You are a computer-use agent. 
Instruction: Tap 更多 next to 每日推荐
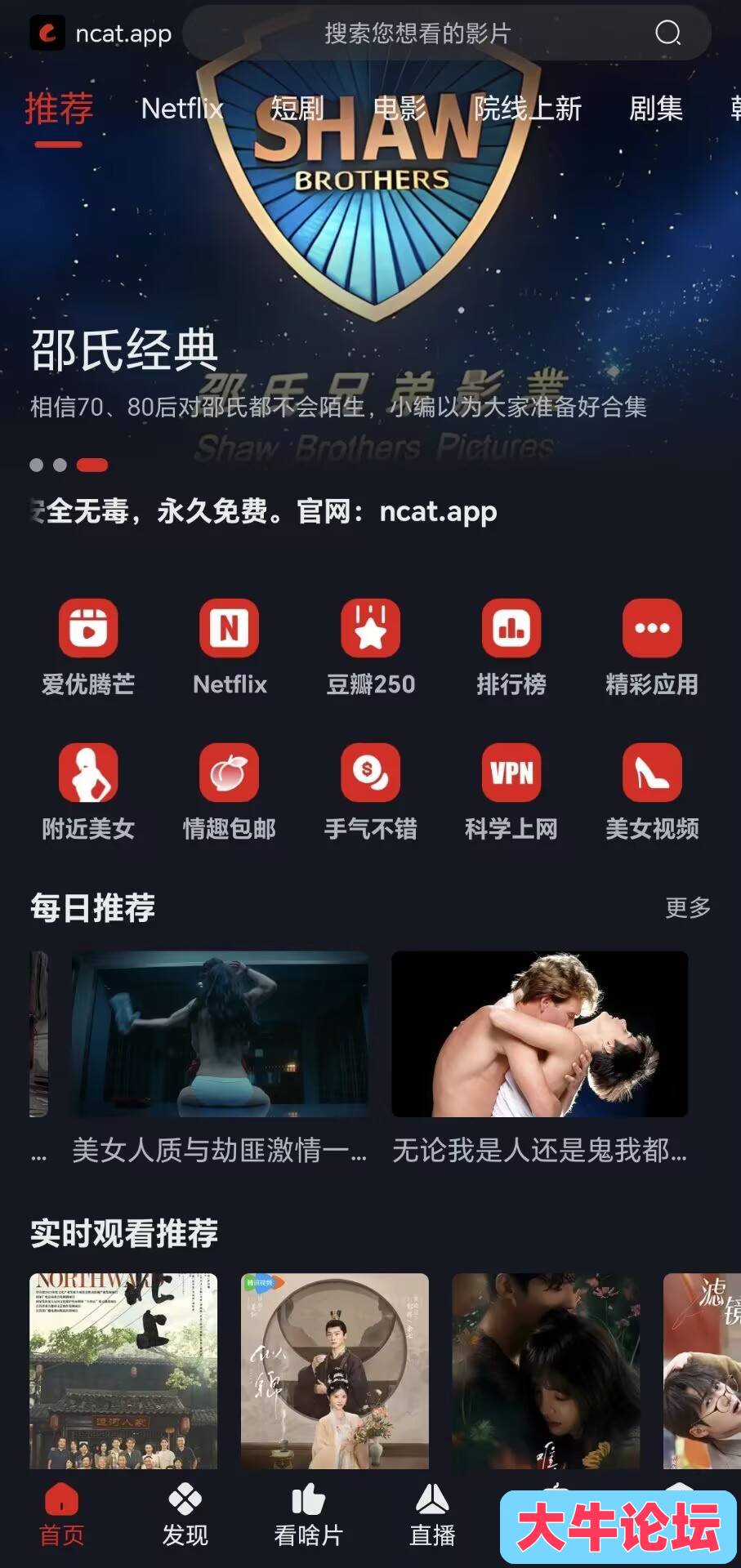[x=687, y=907]
